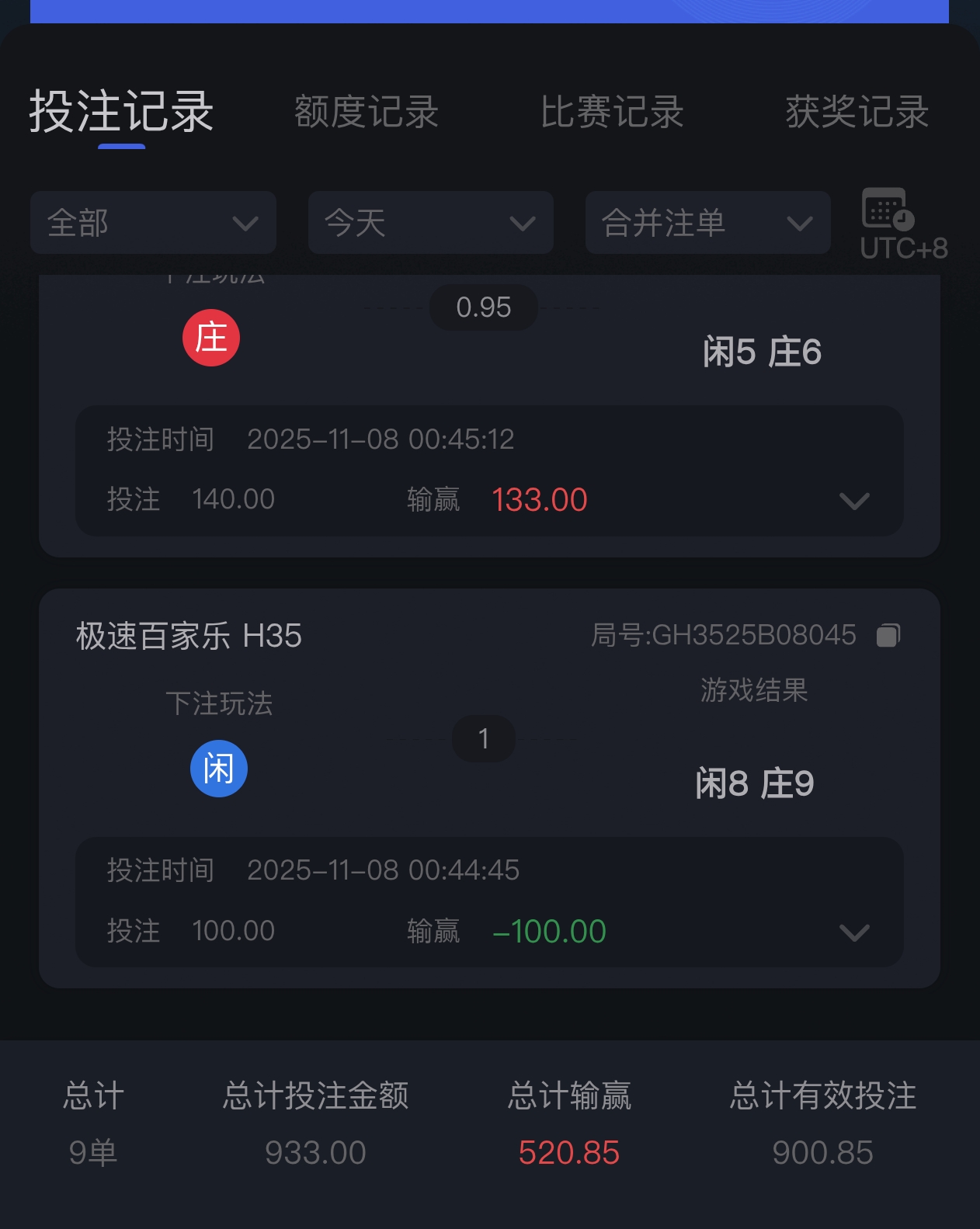Open the 今天 date dropdown
Viewport: 980px width, 1229px height.
(430, 223)
